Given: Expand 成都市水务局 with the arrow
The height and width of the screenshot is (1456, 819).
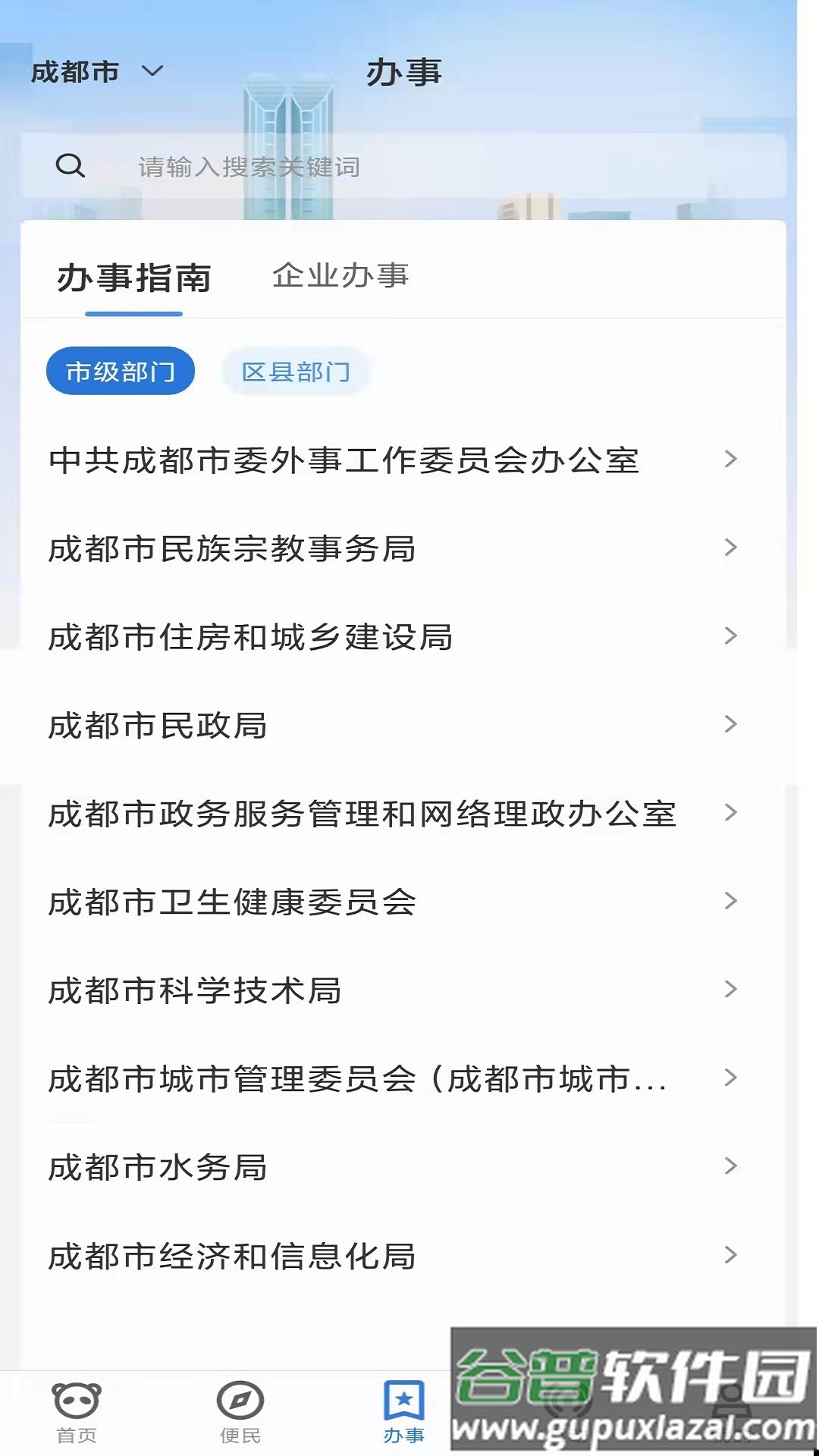Looking at the screenshot, I should [730, 1166].
